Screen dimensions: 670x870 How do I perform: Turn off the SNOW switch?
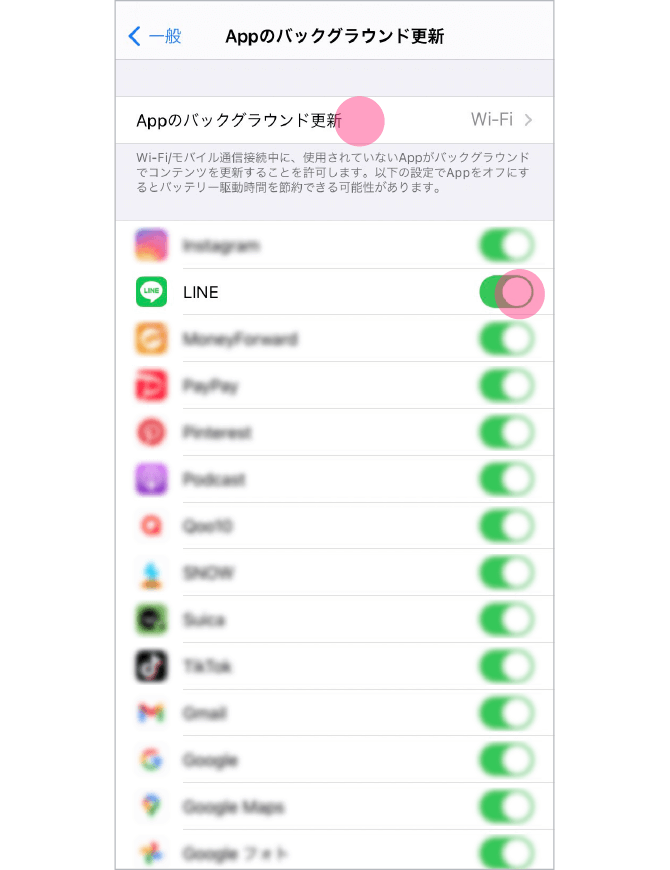pyautogui.click(x=507, y=573)
